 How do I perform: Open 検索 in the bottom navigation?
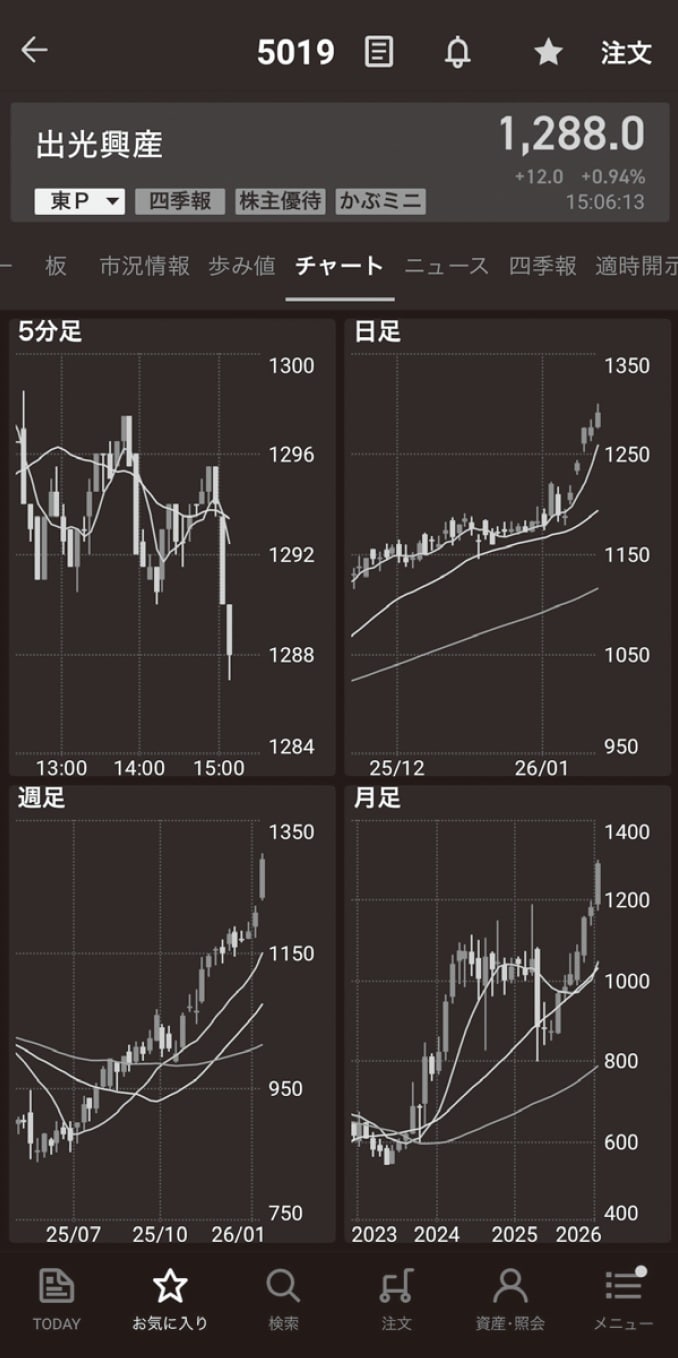click(283, 1300)
